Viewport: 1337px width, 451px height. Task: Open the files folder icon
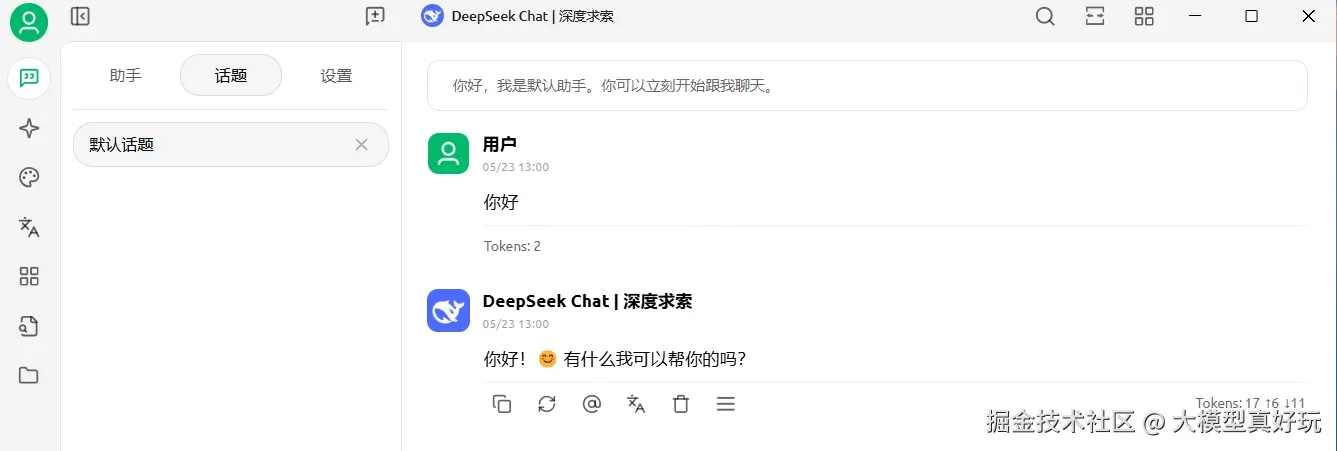(29, 376)
